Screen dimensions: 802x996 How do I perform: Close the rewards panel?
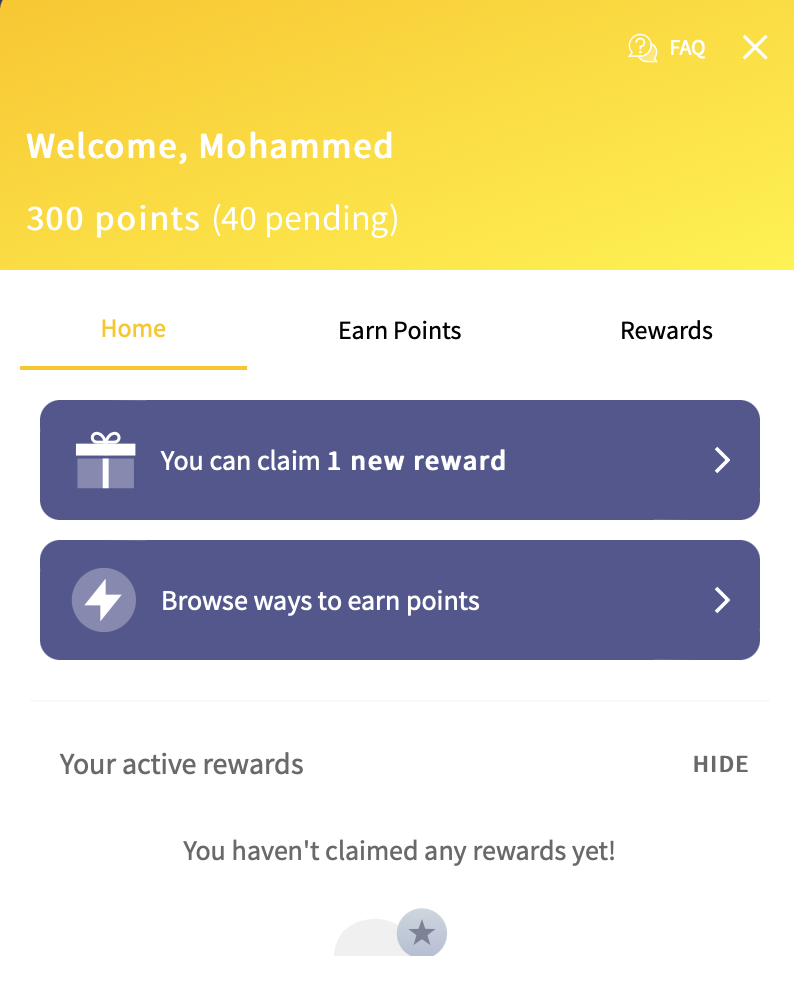click(x=755, y=47)
